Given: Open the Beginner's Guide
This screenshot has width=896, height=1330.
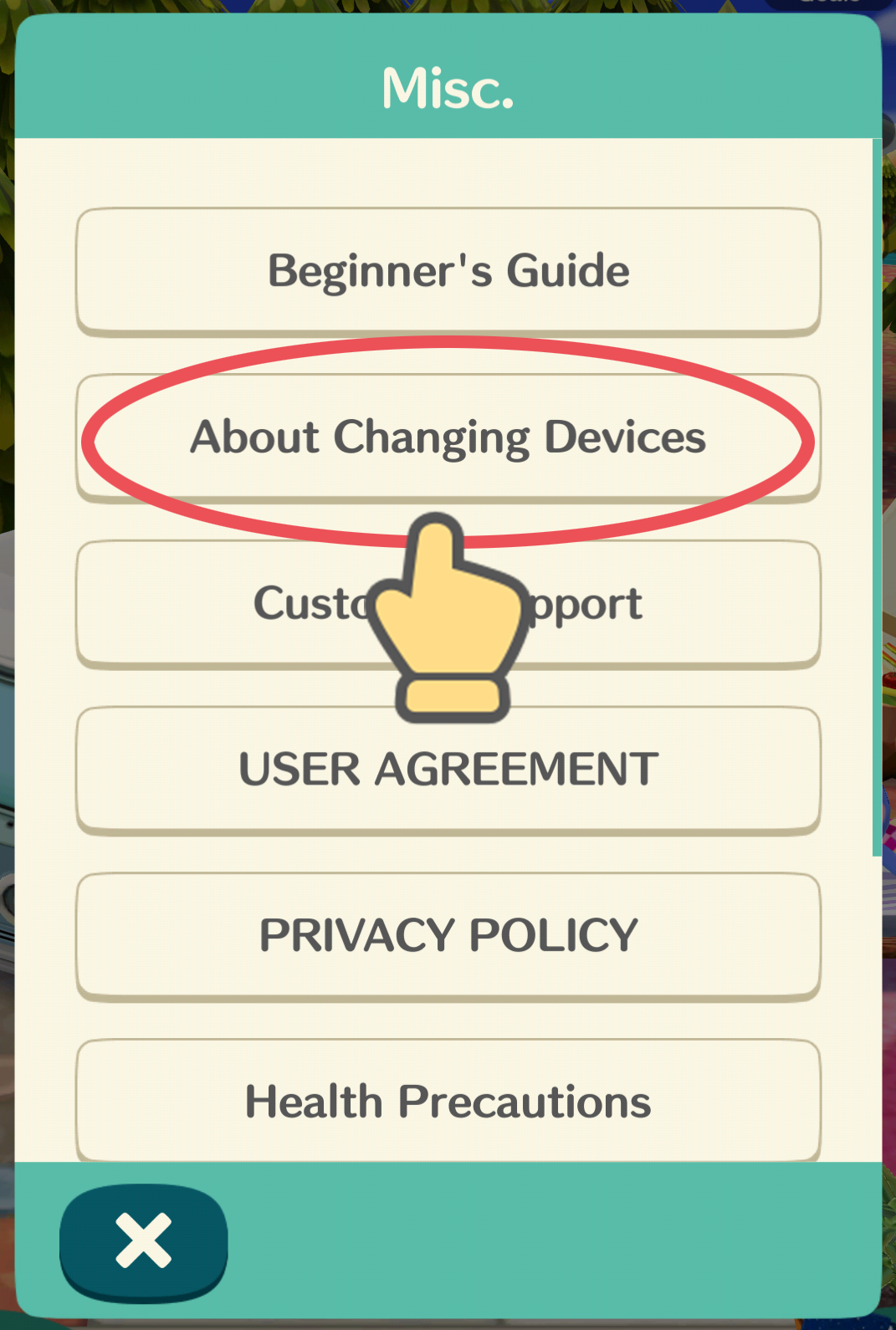Looking at the screenshot, I should coord(448,271).
